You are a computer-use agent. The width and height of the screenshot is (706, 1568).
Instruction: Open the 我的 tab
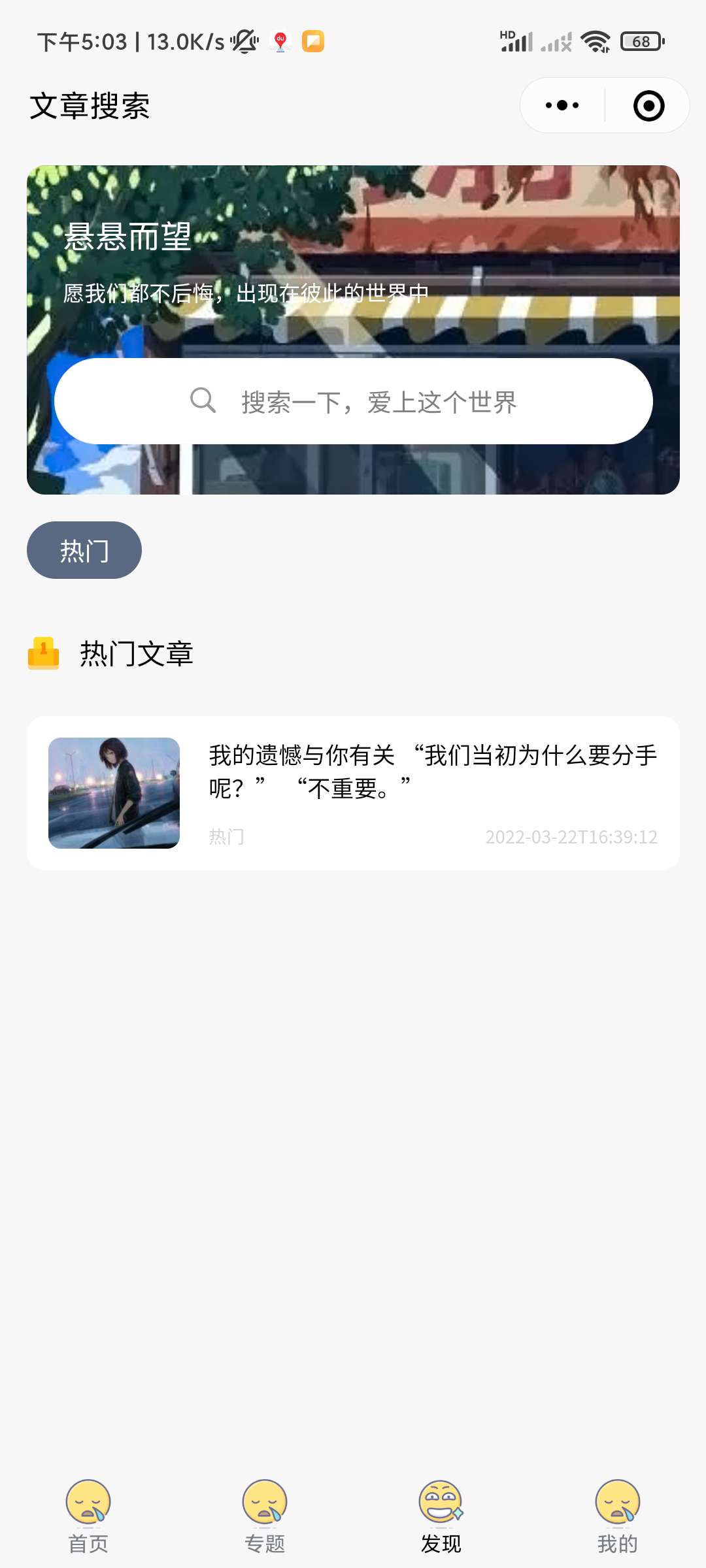(x=618, y=1542)
